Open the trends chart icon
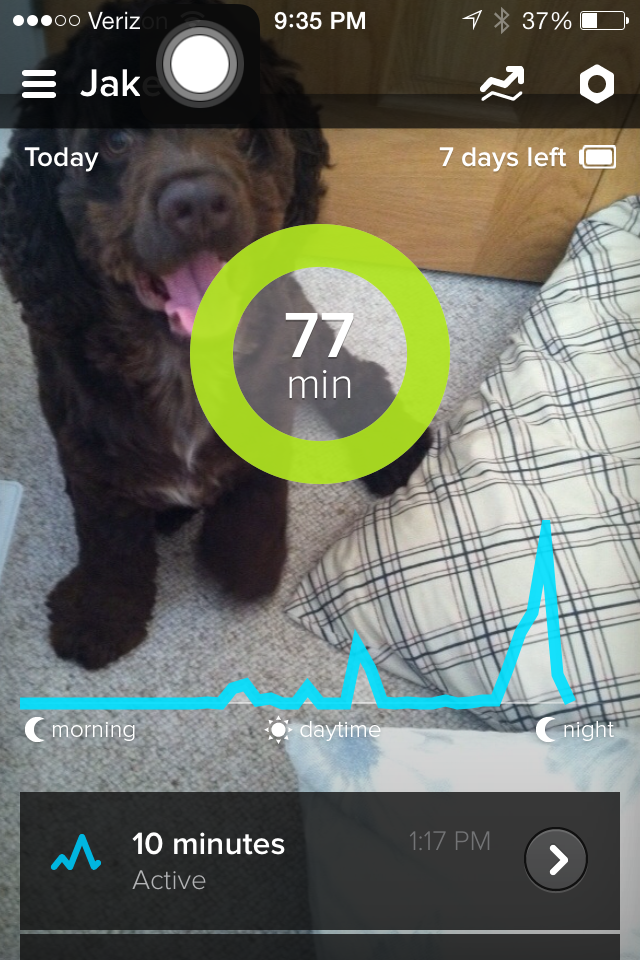The width and height of the screenshot is (640, 960). click(x=501, y=86)
